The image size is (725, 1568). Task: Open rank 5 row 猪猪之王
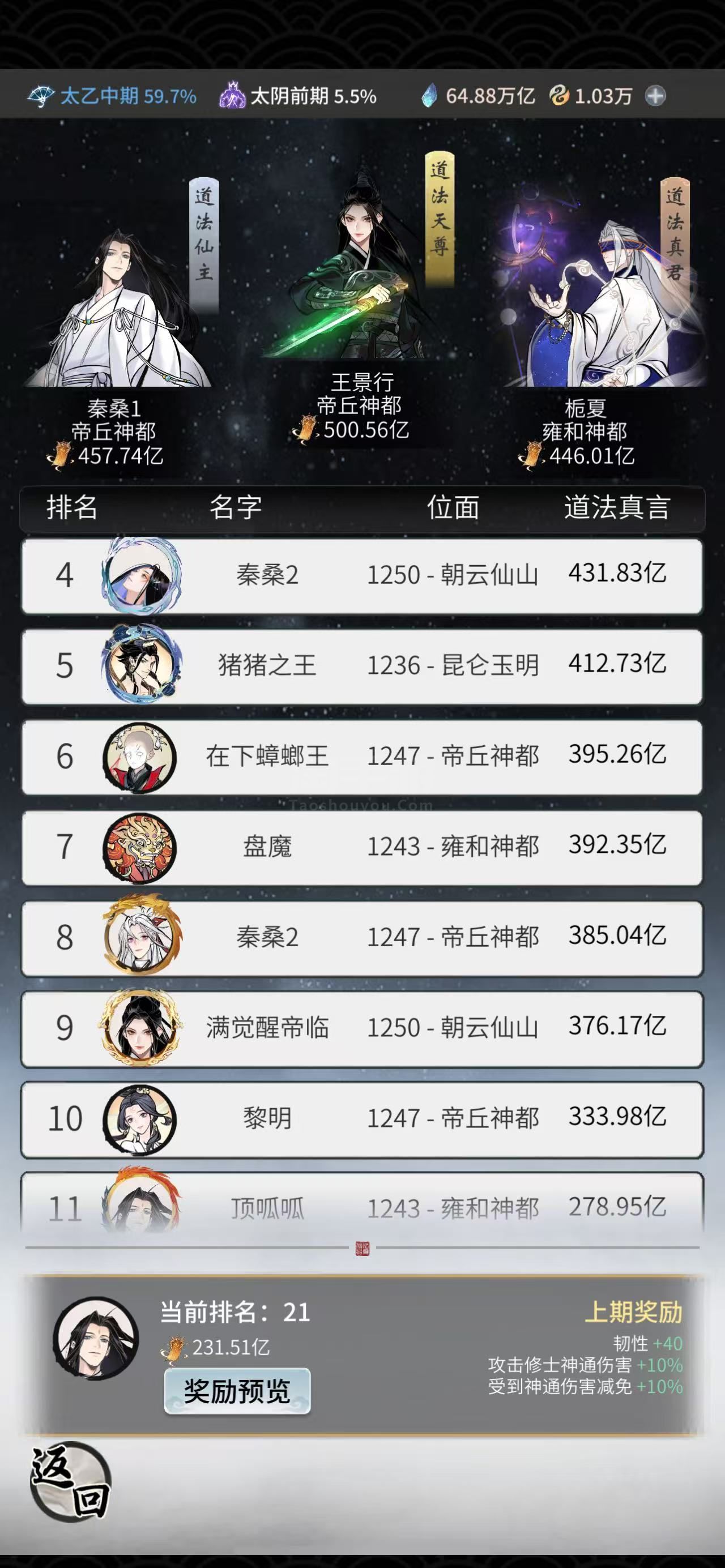click(362, 666)
